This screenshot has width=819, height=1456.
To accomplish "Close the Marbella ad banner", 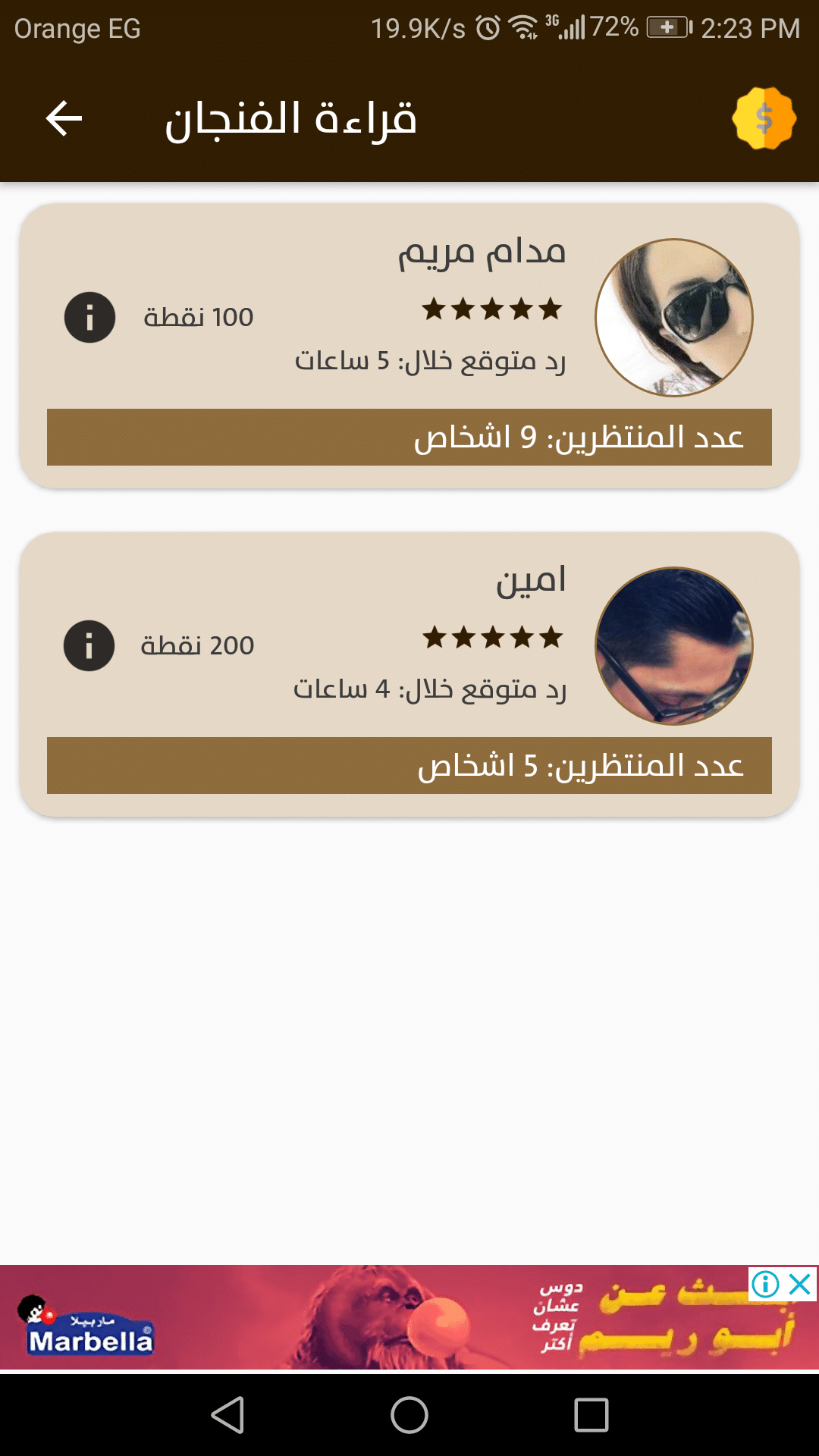I will click(x=801, y=1285).
